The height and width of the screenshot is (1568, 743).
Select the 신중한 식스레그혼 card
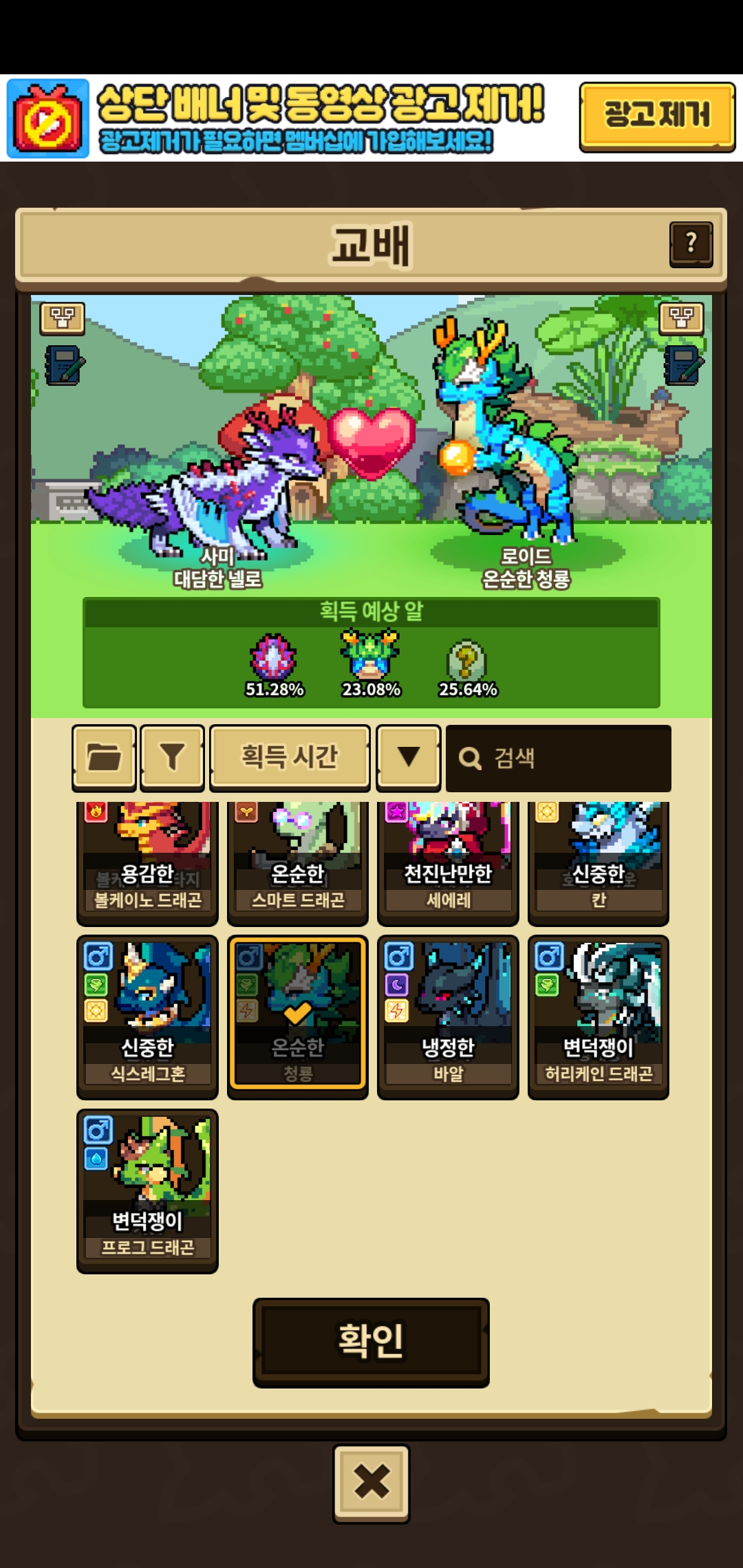(x=147, y=1016)
